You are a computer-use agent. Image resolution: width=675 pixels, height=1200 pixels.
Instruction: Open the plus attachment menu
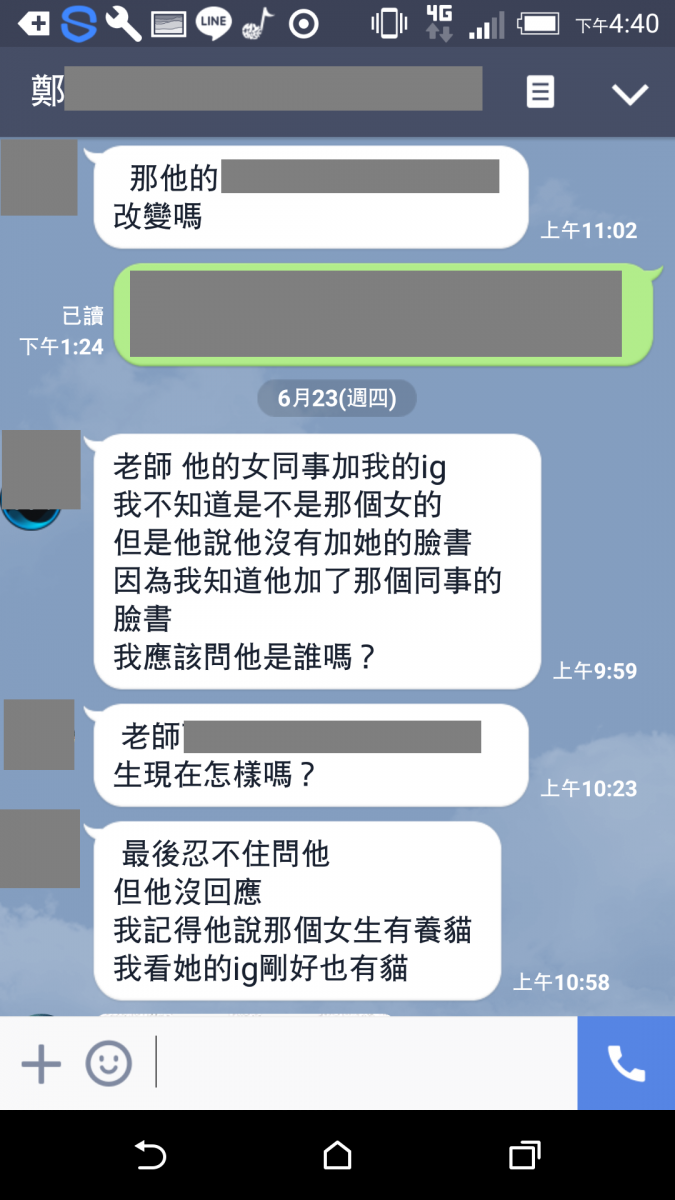coord(41,1063)
